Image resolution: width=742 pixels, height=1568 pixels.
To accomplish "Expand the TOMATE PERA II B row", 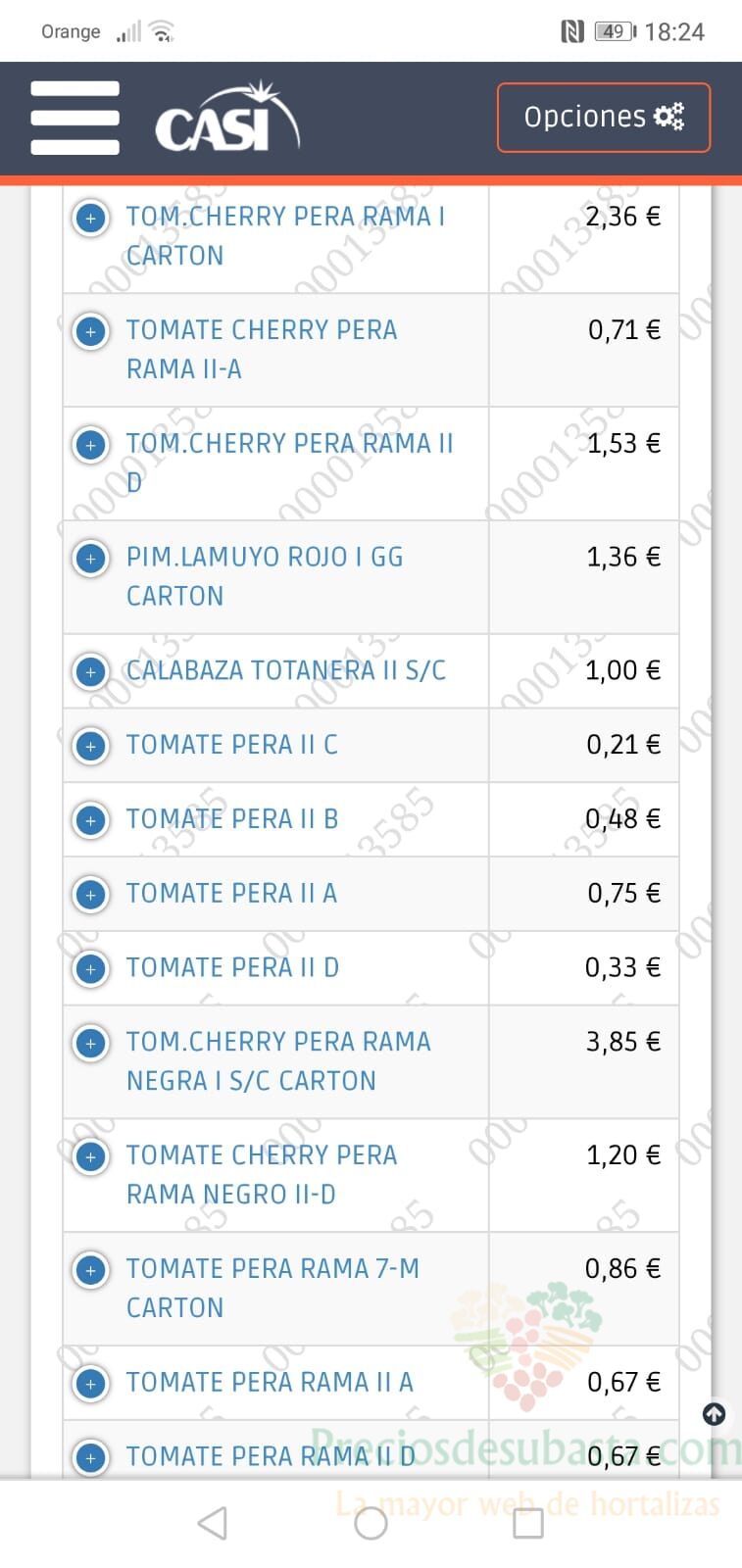I will (x=91, y=820).
